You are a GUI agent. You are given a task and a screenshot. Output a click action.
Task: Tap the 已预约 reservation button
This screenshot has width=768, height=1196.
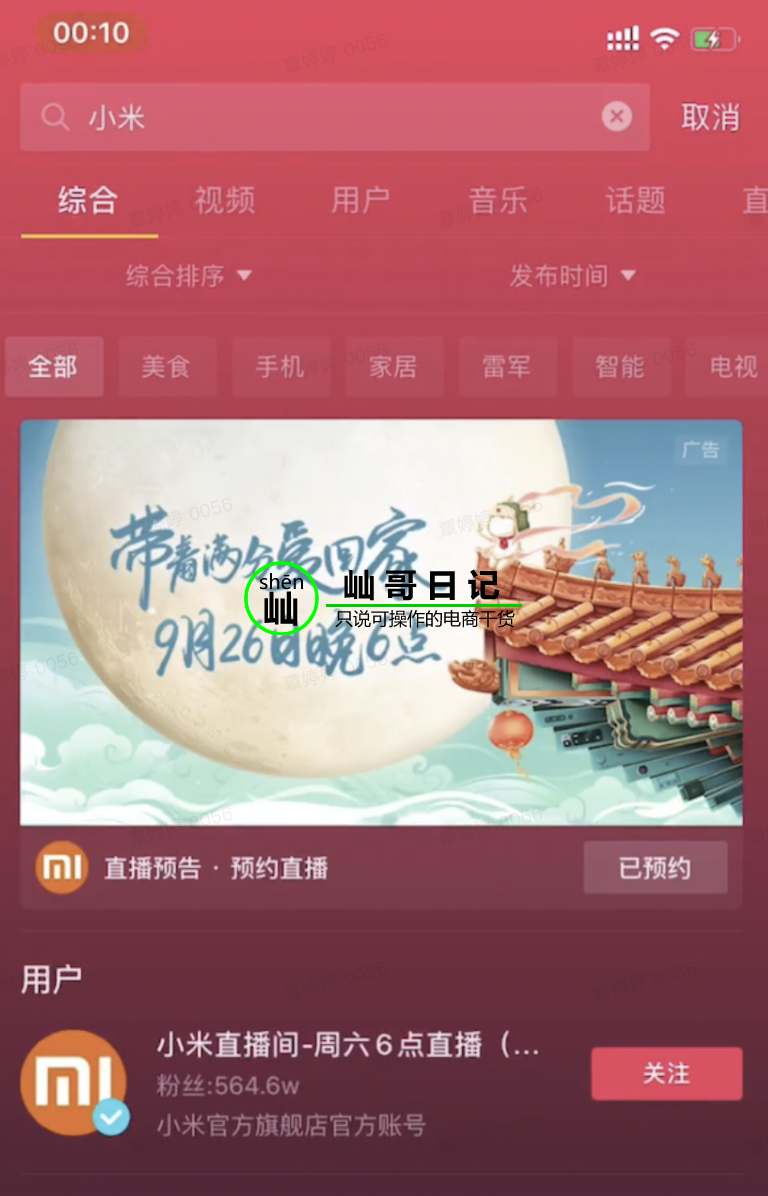tap(655, 868)
